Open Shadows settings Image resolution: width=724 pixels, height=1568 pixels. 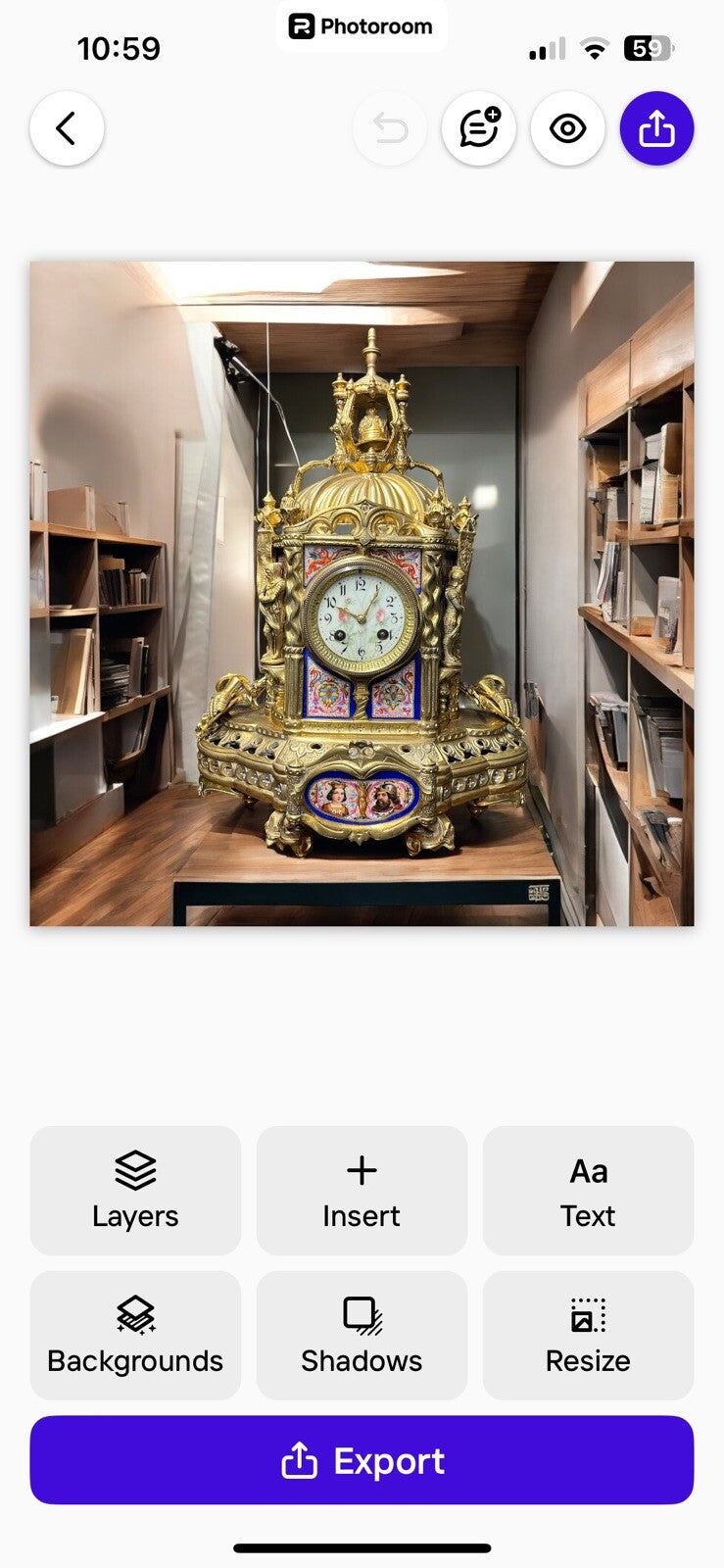(x=362, y=1335)
